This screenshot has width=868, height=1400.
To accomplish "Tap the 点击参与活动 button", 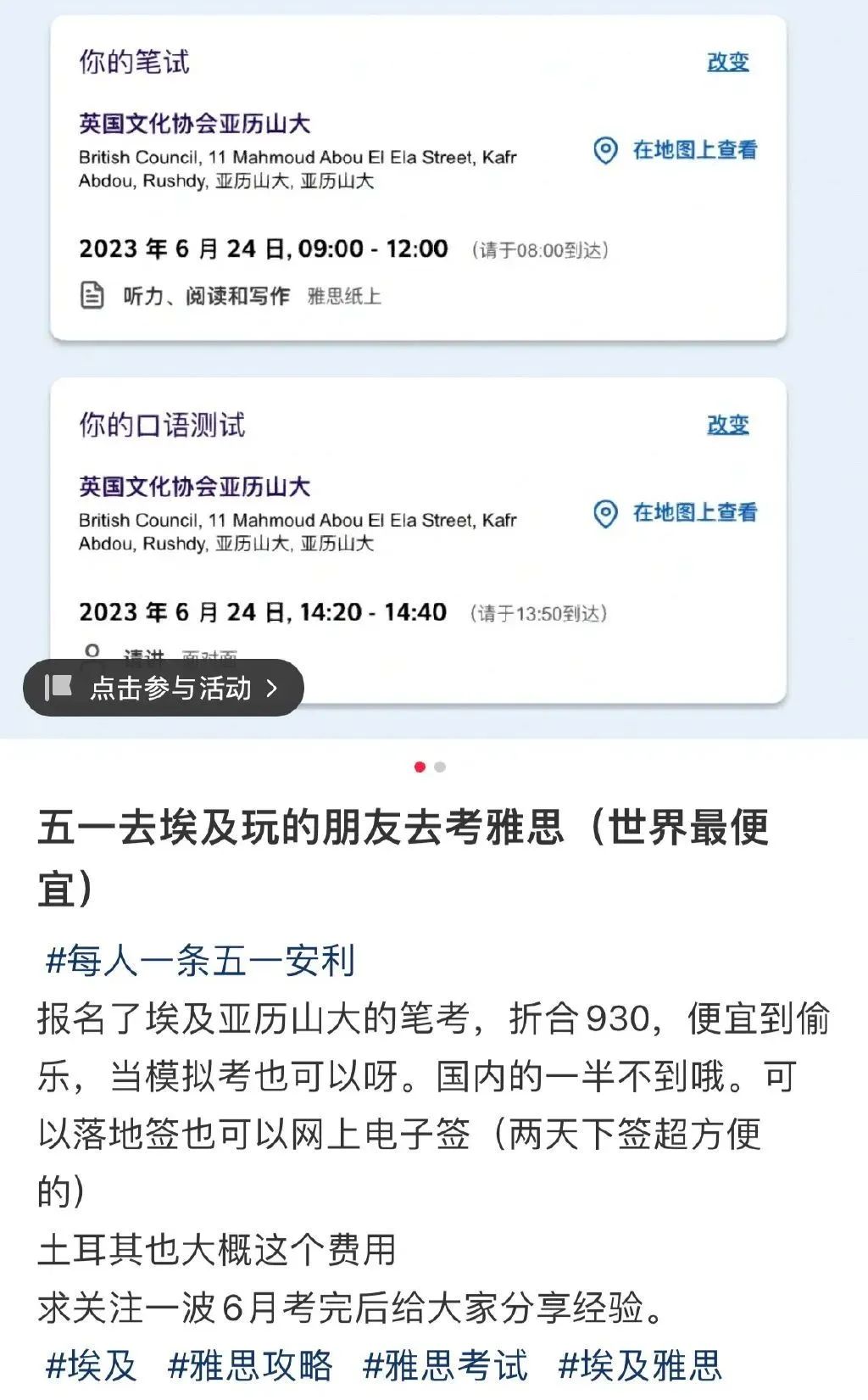I will click(166, 689).
